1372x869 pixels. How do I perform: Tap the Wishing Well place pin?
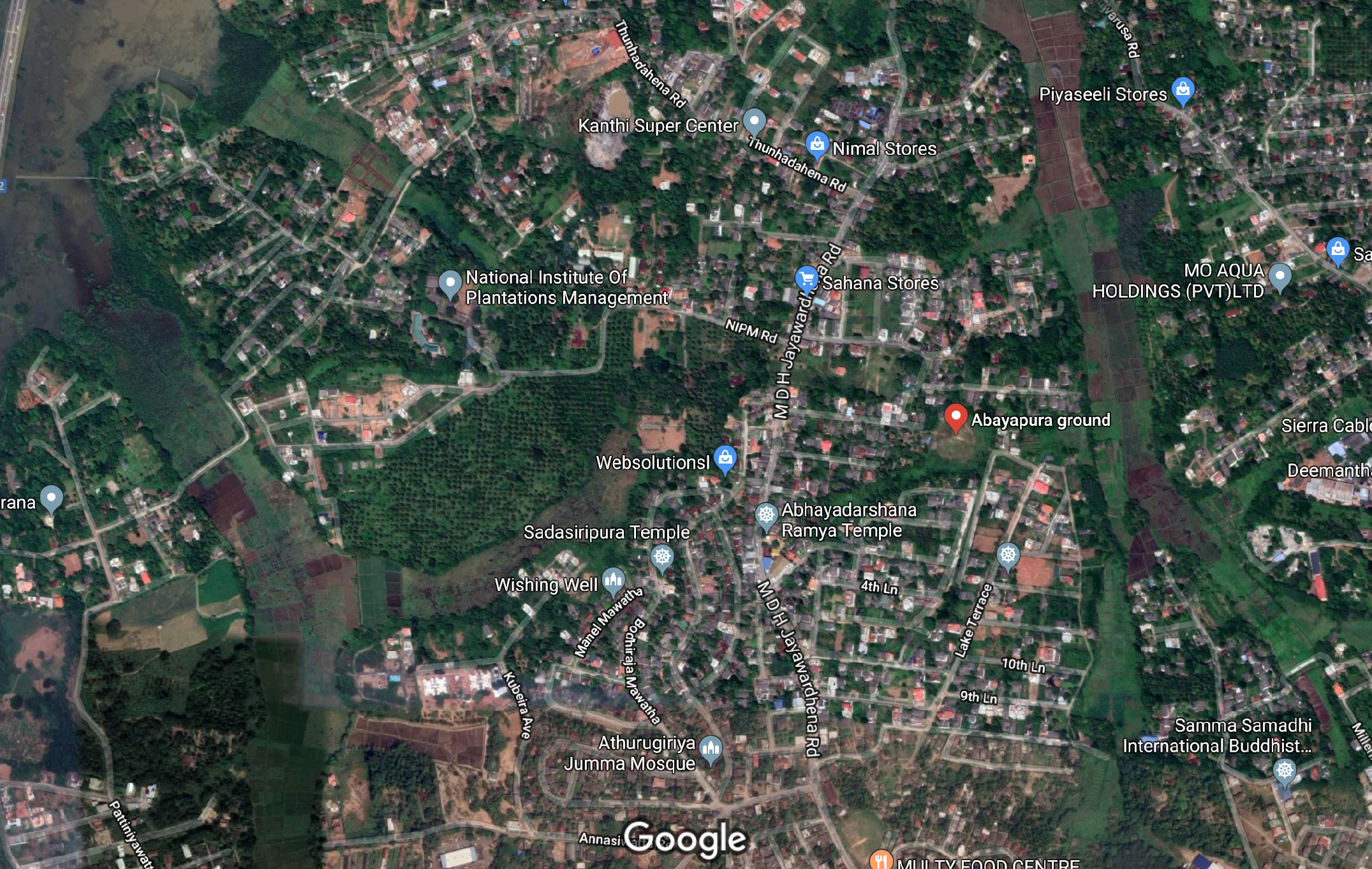click(614, 580)
